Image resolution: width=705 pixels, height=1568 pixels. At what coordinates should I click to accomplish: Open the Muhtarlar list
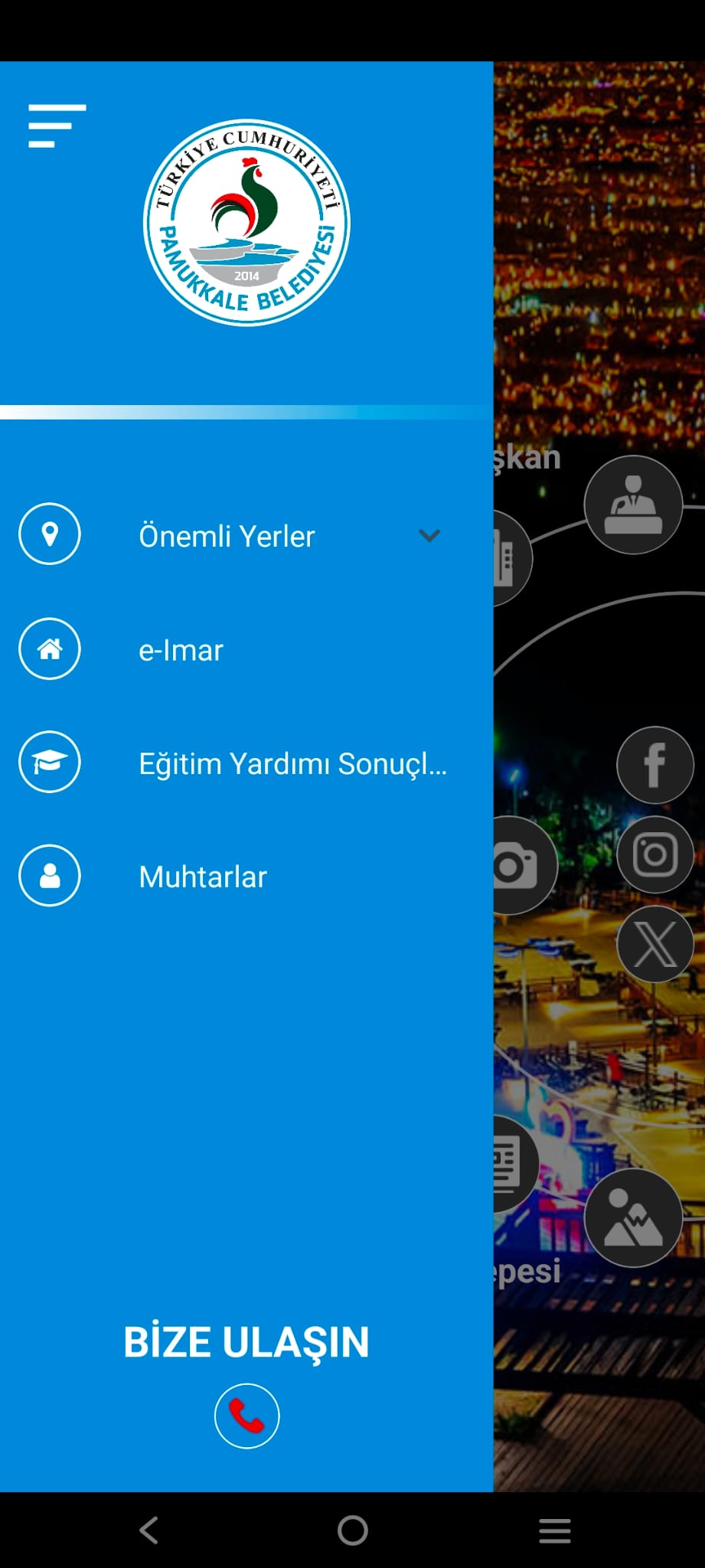point(203,877)
